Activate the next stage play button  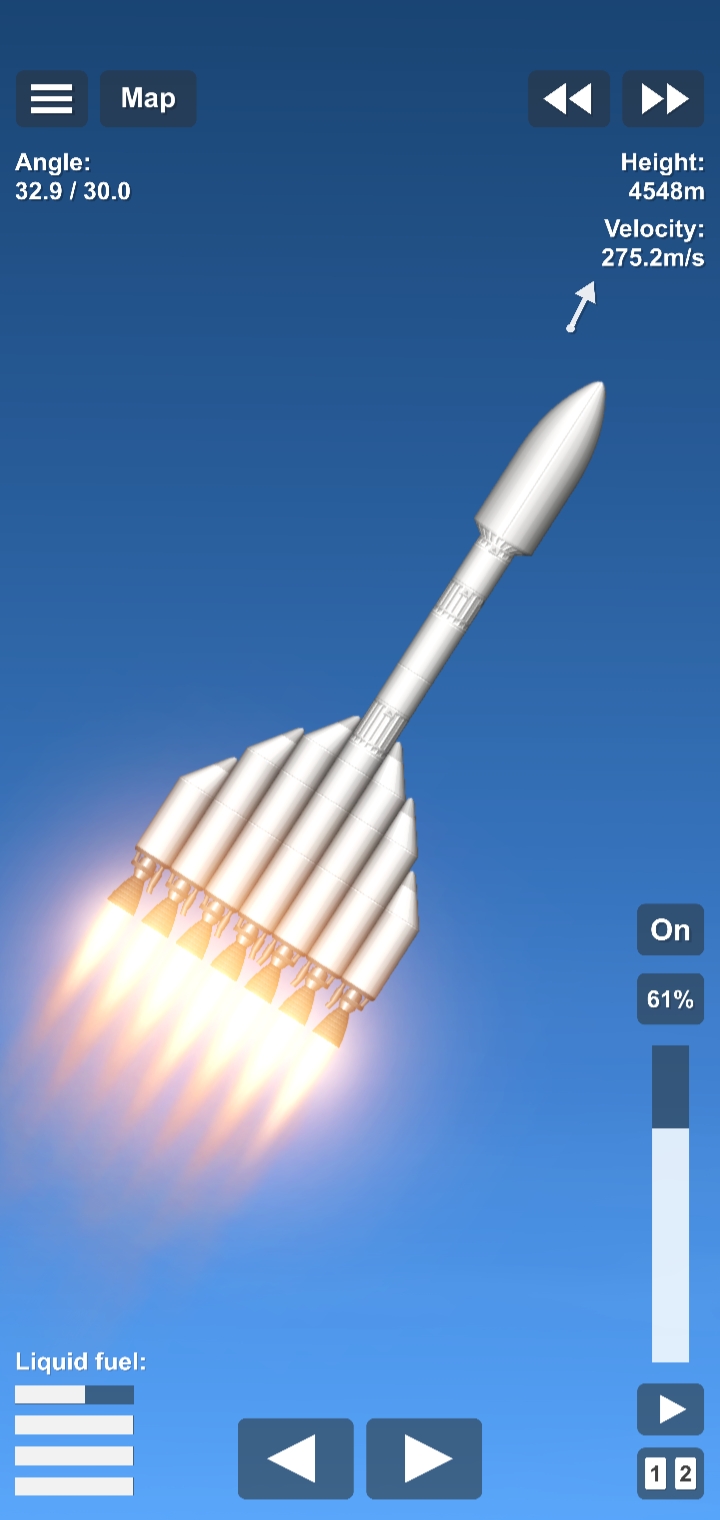[x=670, y=1410]
